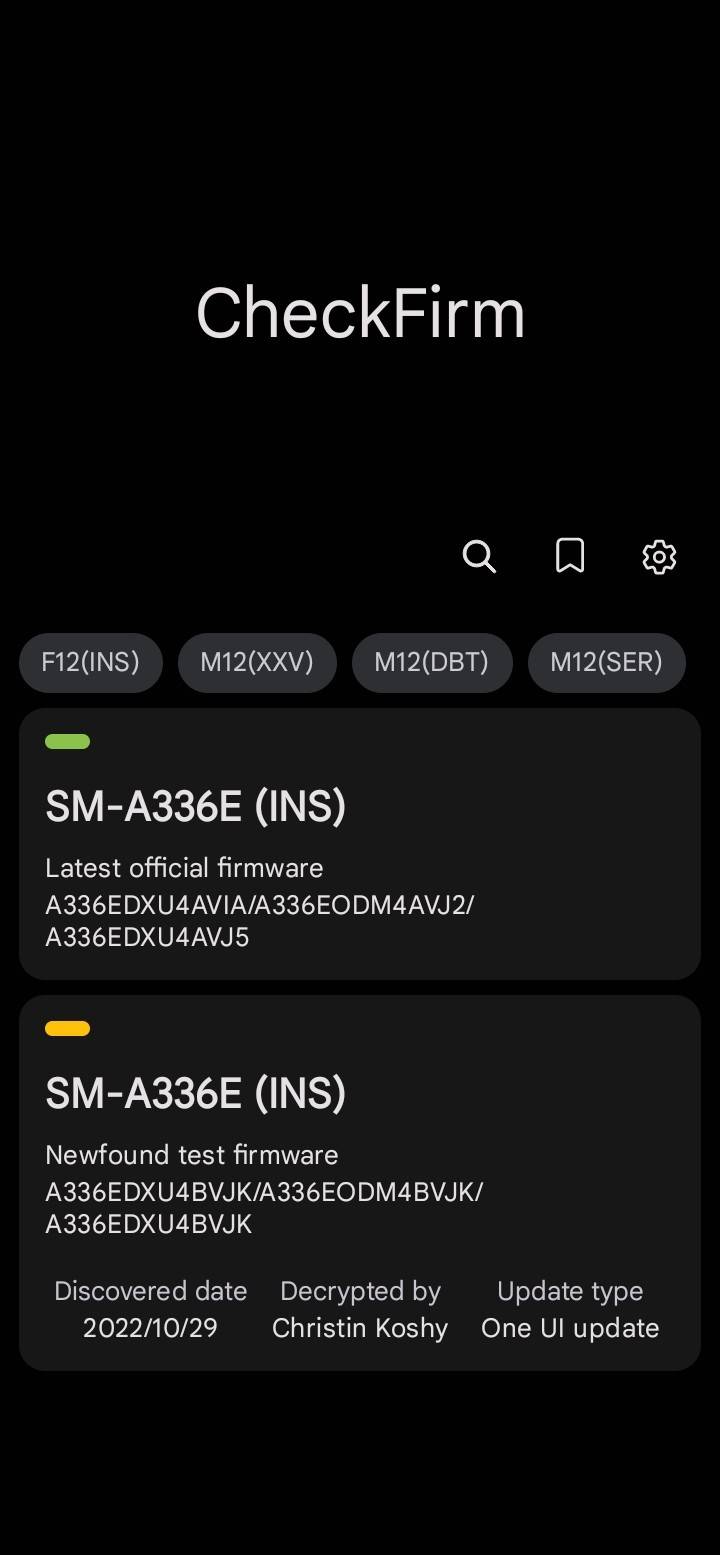Image resolution: width=720 pixels, height=1555 pixels.
Task: Tap the CheckFirm app title
Action: 360,311
